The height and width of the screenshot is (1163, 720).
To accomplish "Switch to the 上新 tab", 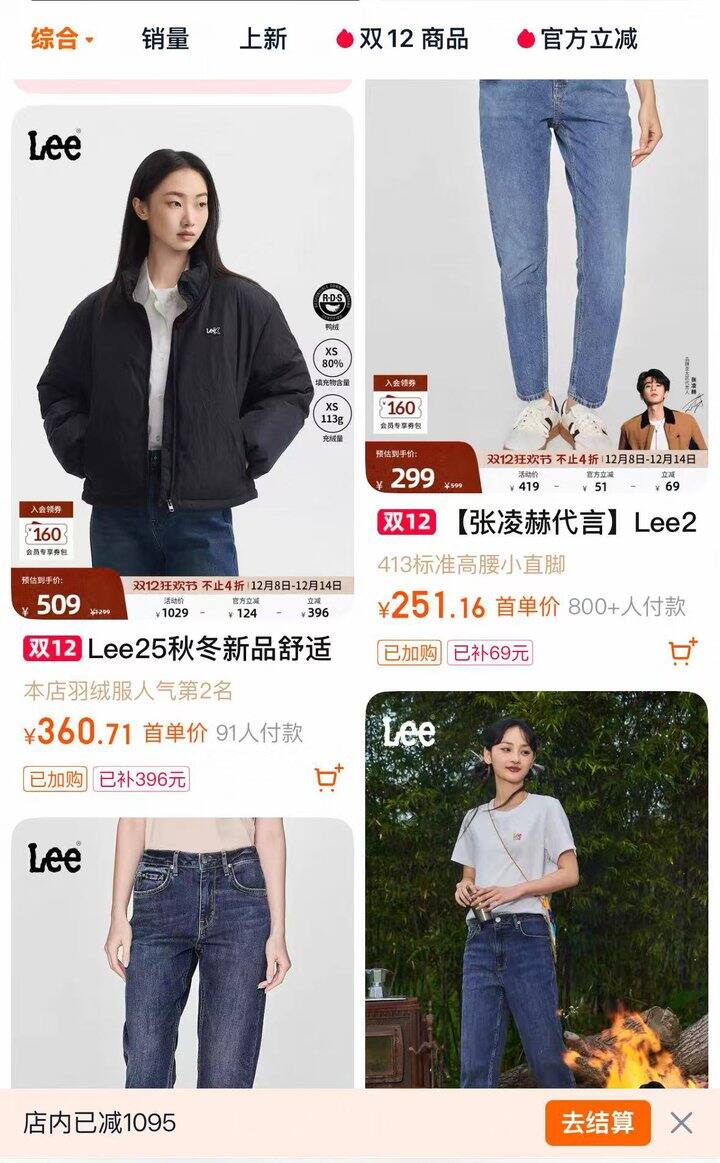I will [x=263, y=40].
